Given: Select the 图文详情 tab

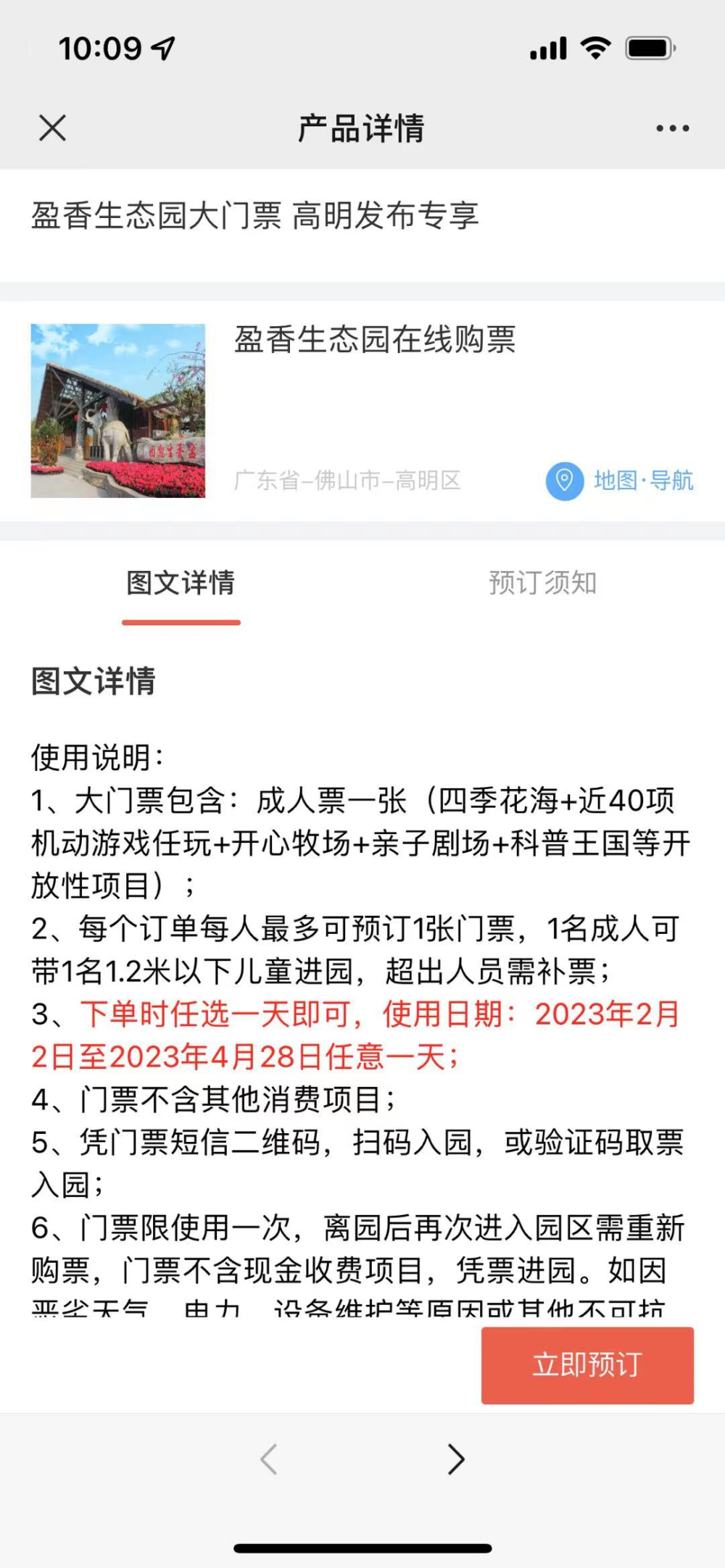Looking at the screenshot, I should pos(181,583).
